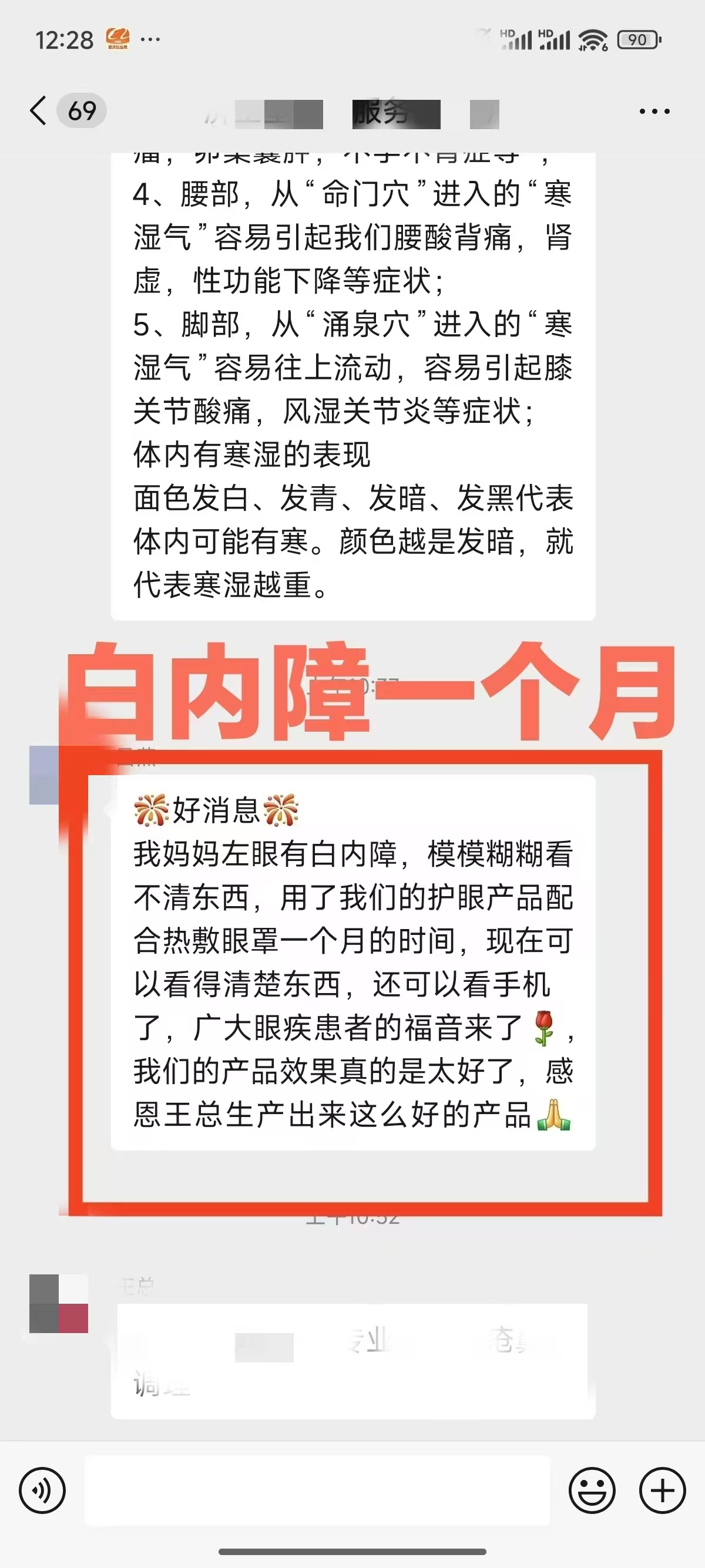Image resolution: width=705 pixels, height=1568 pixels.
Task: Open the plus attachments panel
Action: point(662,1490)
